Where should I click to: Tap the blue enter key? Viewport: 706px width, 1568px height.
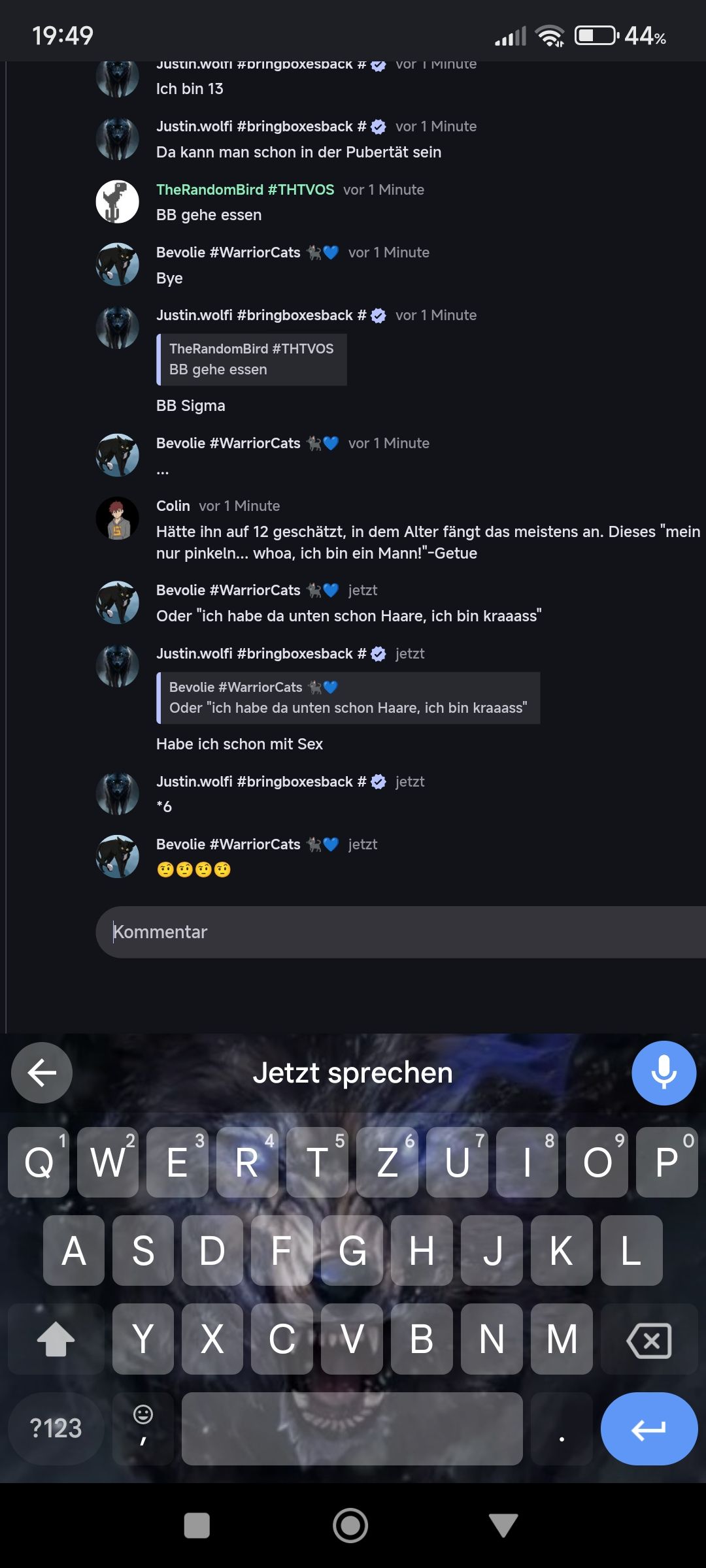coord(648,1429)
